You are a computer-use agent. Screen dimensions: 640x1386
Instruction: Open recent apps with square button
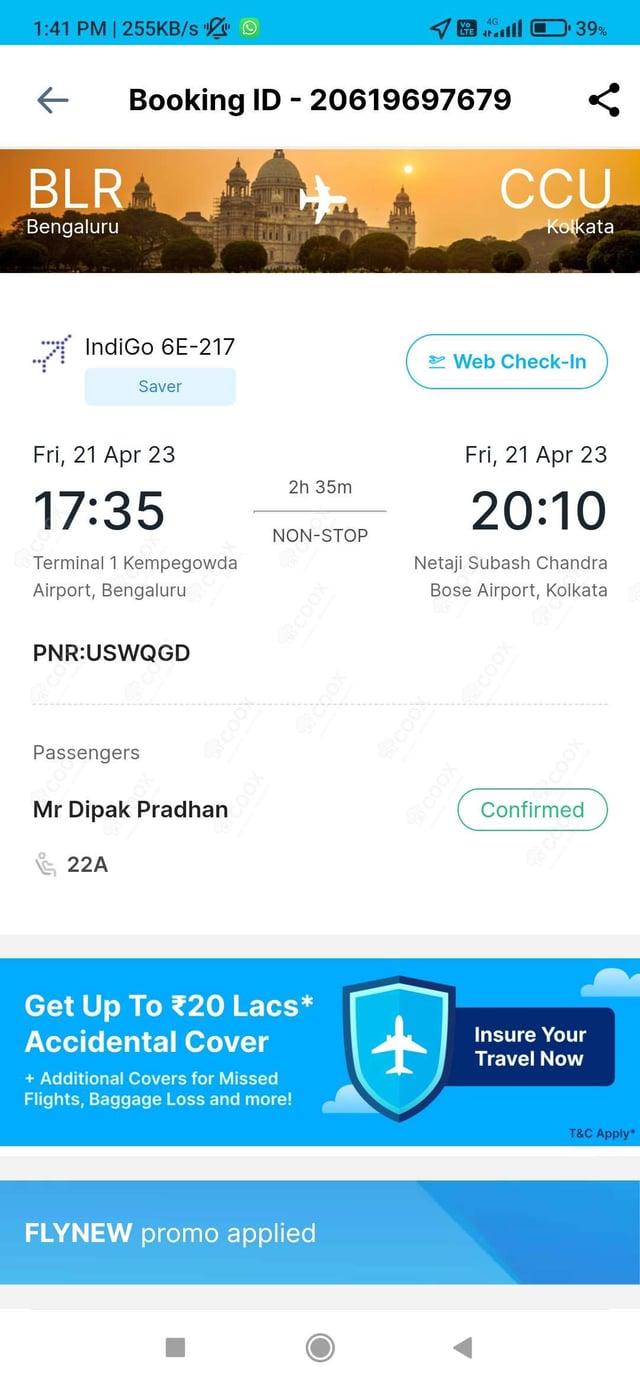pyautogui.click(x=175, y=1347)
